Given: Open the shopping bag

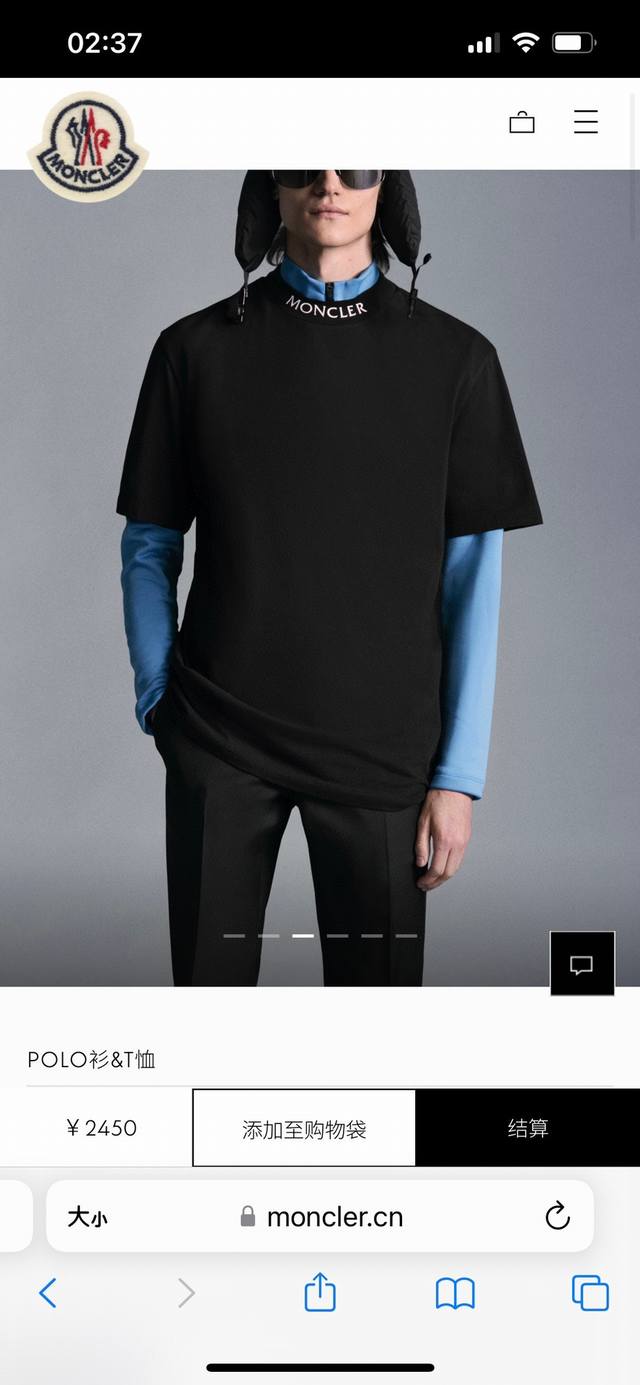Looking at the screenshot, I should [522, 123].
